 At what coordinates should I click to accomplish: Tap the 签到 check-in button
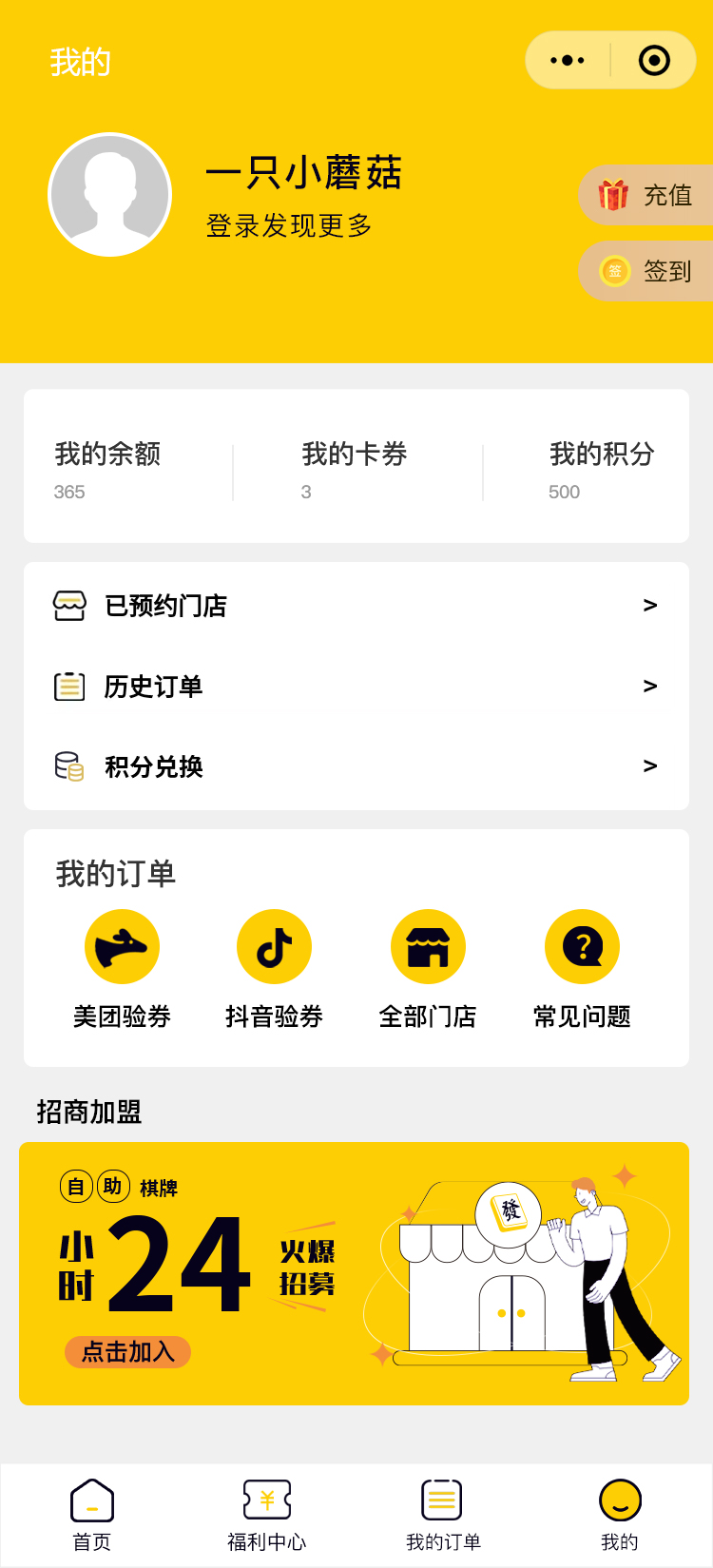(x=646, y=272)
